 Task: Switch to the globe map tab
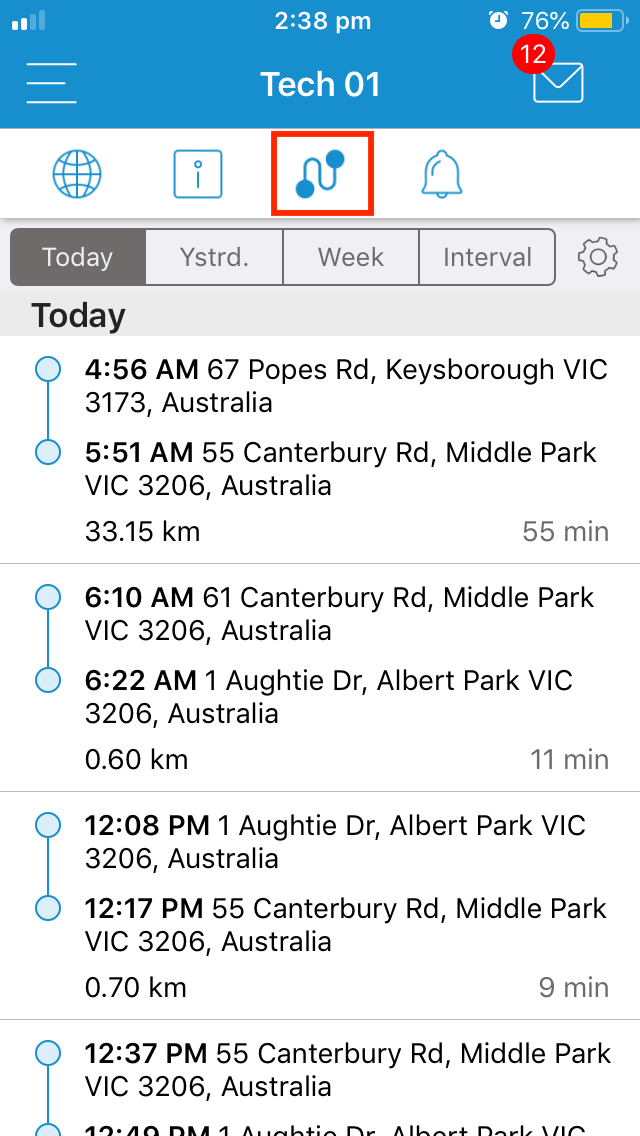click(x=78, y=176)
